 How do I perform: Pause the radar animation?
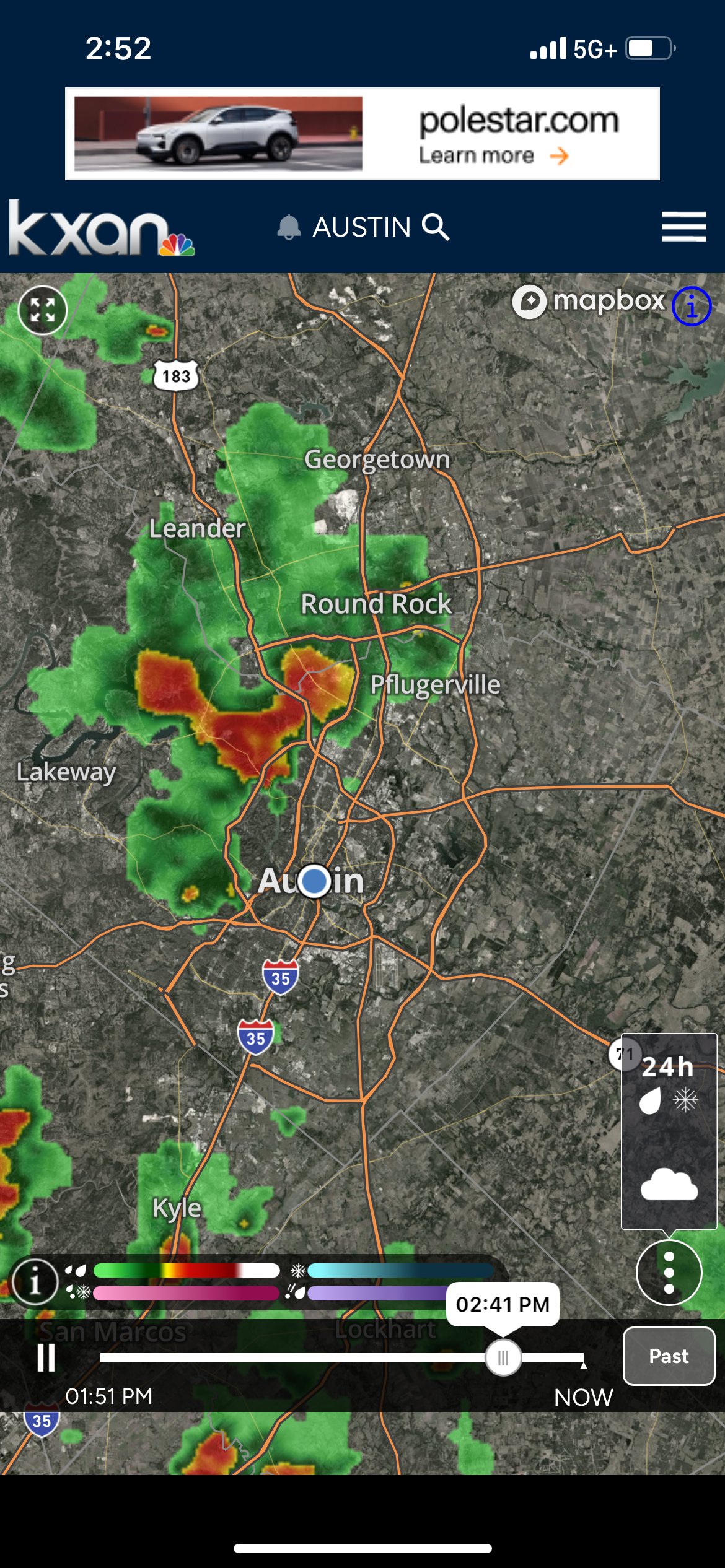[46, 1357]
